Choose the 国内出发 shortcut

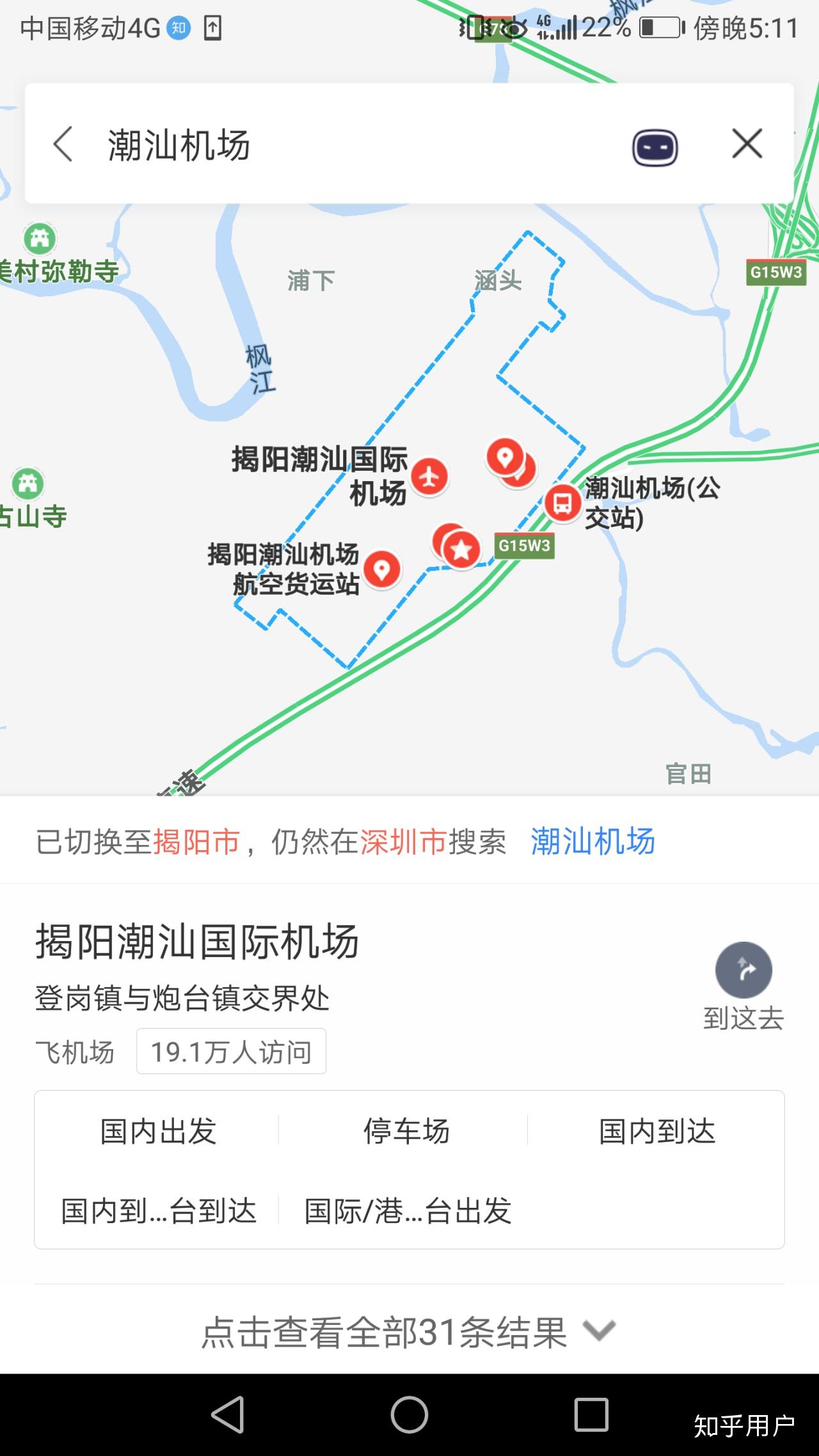click(x=158, y=1131)
